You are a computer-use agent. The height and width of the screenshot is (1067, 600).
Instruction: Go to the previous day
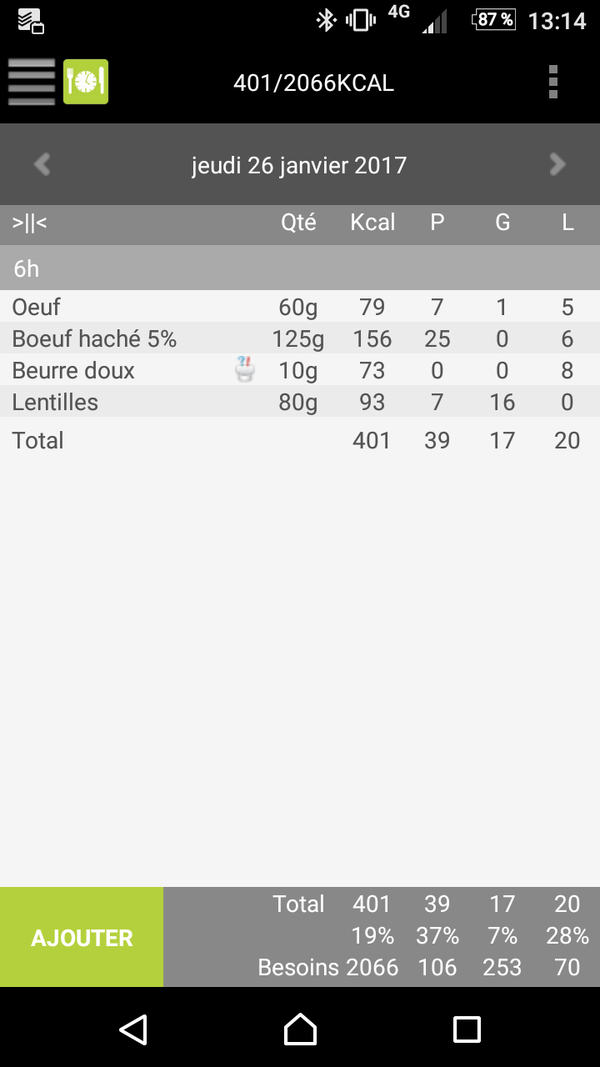point(42,165)
